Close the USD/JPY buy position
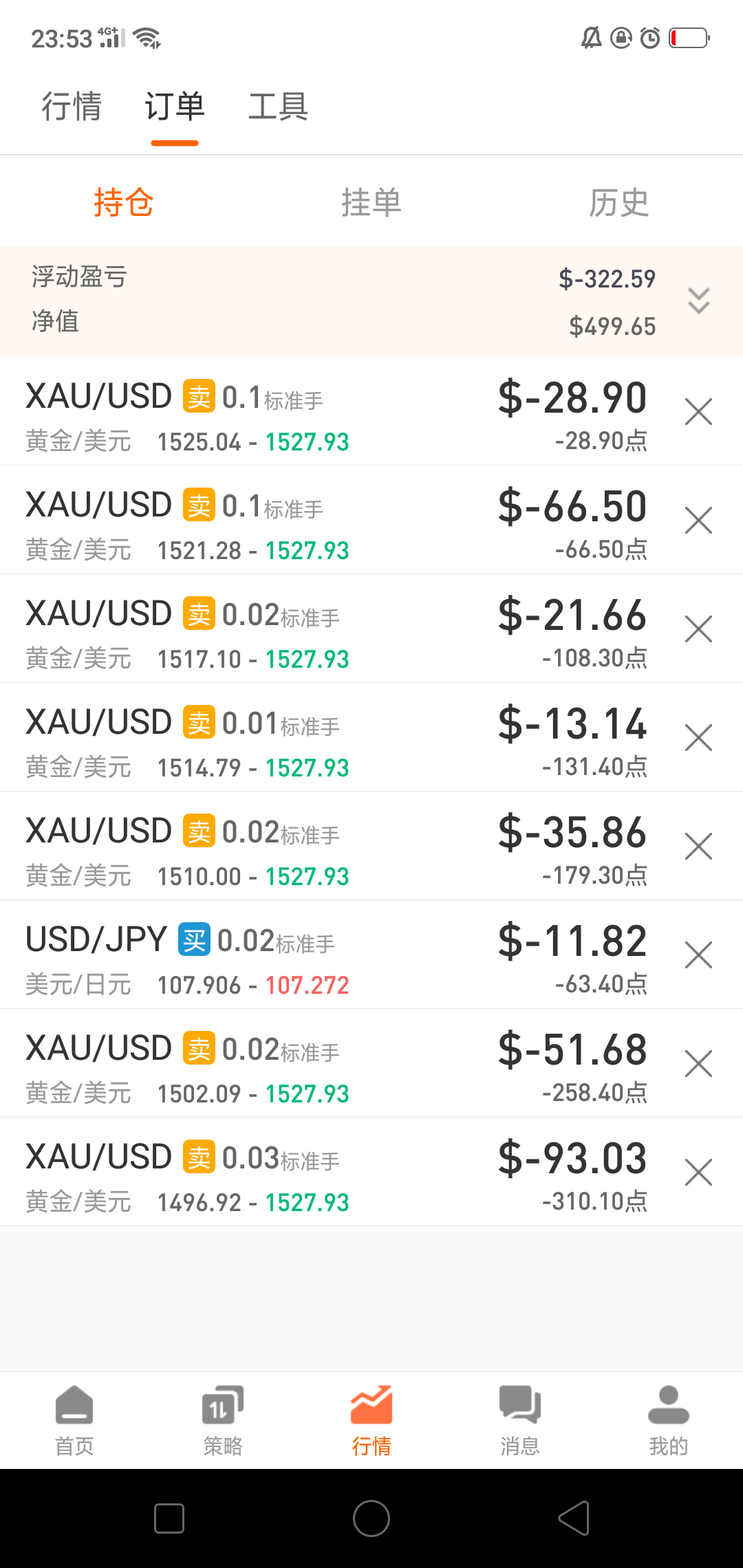The height and width of the screenshot is (1568, 743). (698, 955)
